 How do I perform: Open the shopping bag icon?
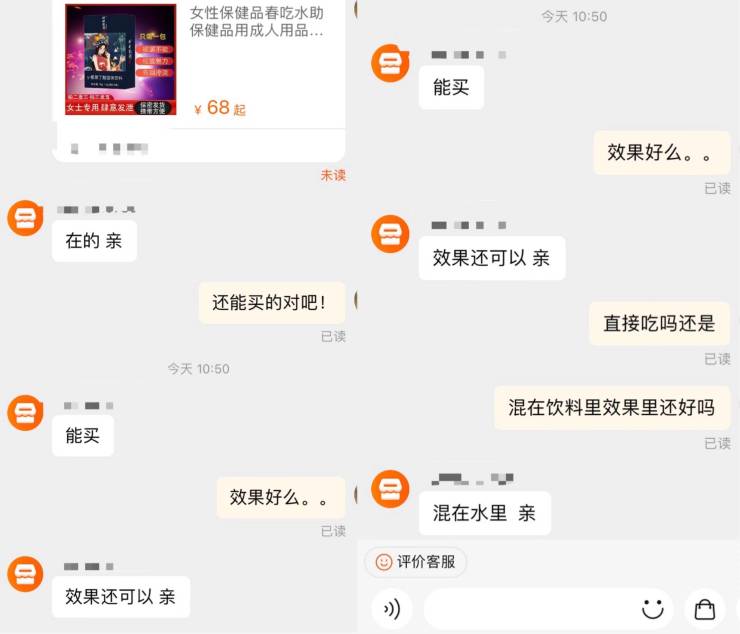click(705, 608)
